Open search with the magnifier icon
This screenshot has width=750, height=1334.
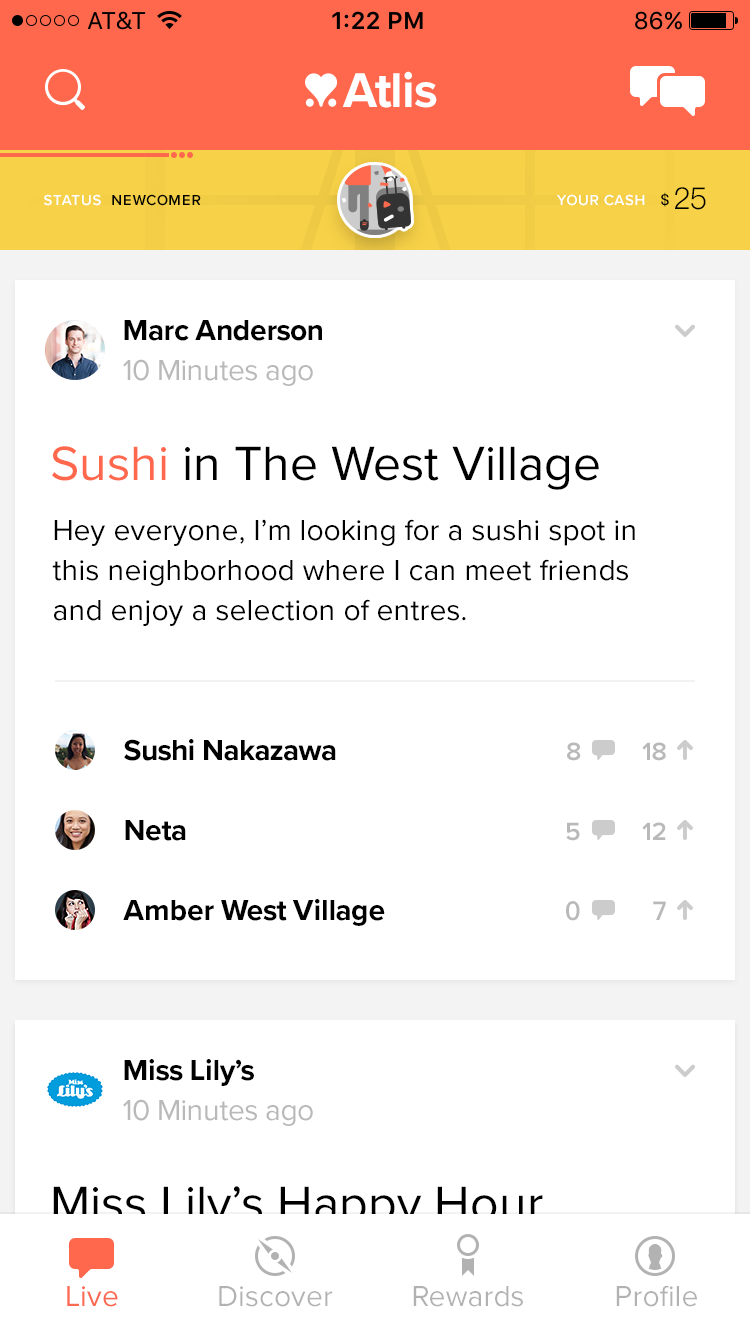(x=65, y=90)
